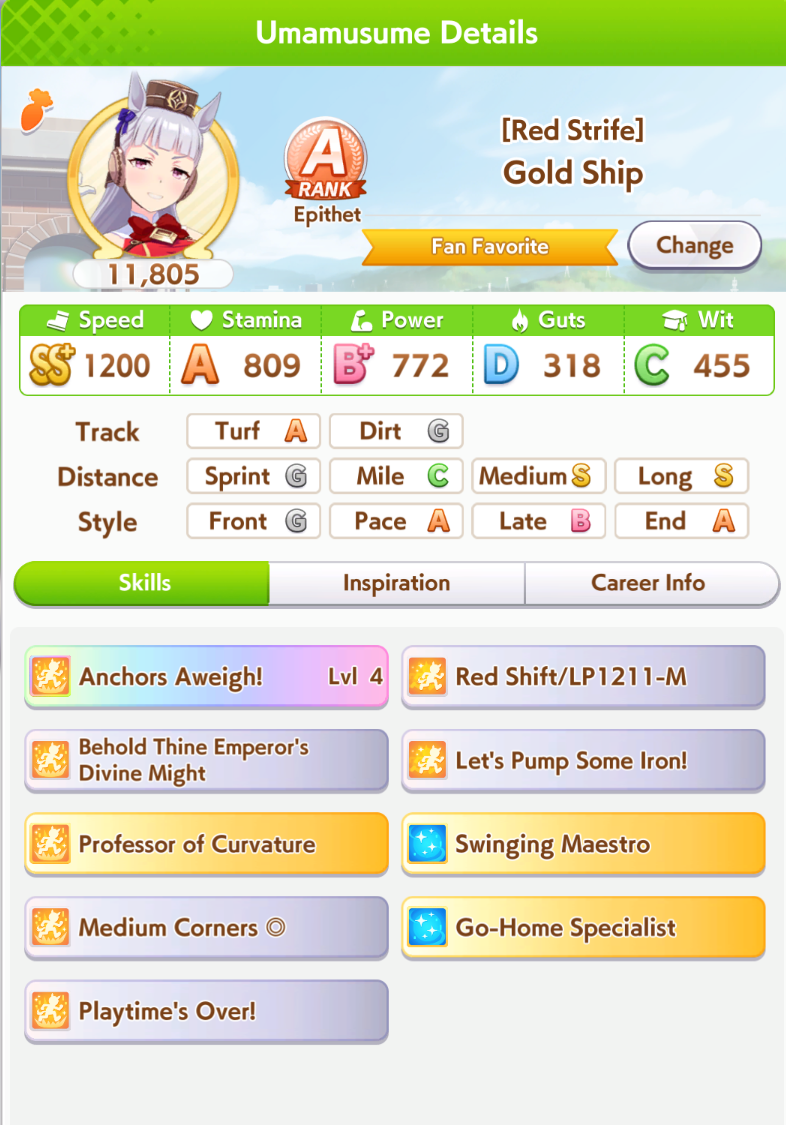View the Swinging Maestro skill
Image resolution: width=786 pixels, height=1125 pixels.
pos(583,844)
